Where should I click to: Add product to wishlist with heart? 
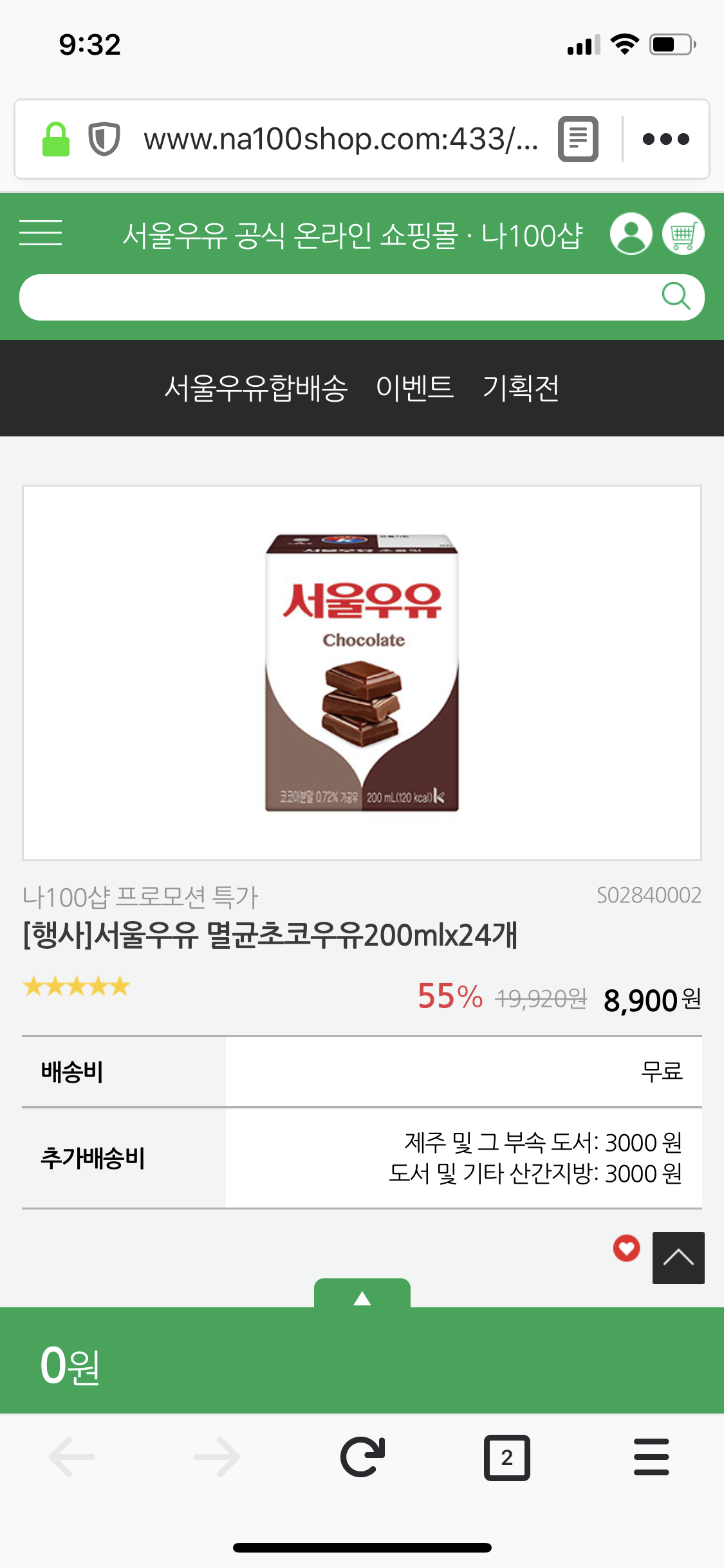[x=626, y=1248]
